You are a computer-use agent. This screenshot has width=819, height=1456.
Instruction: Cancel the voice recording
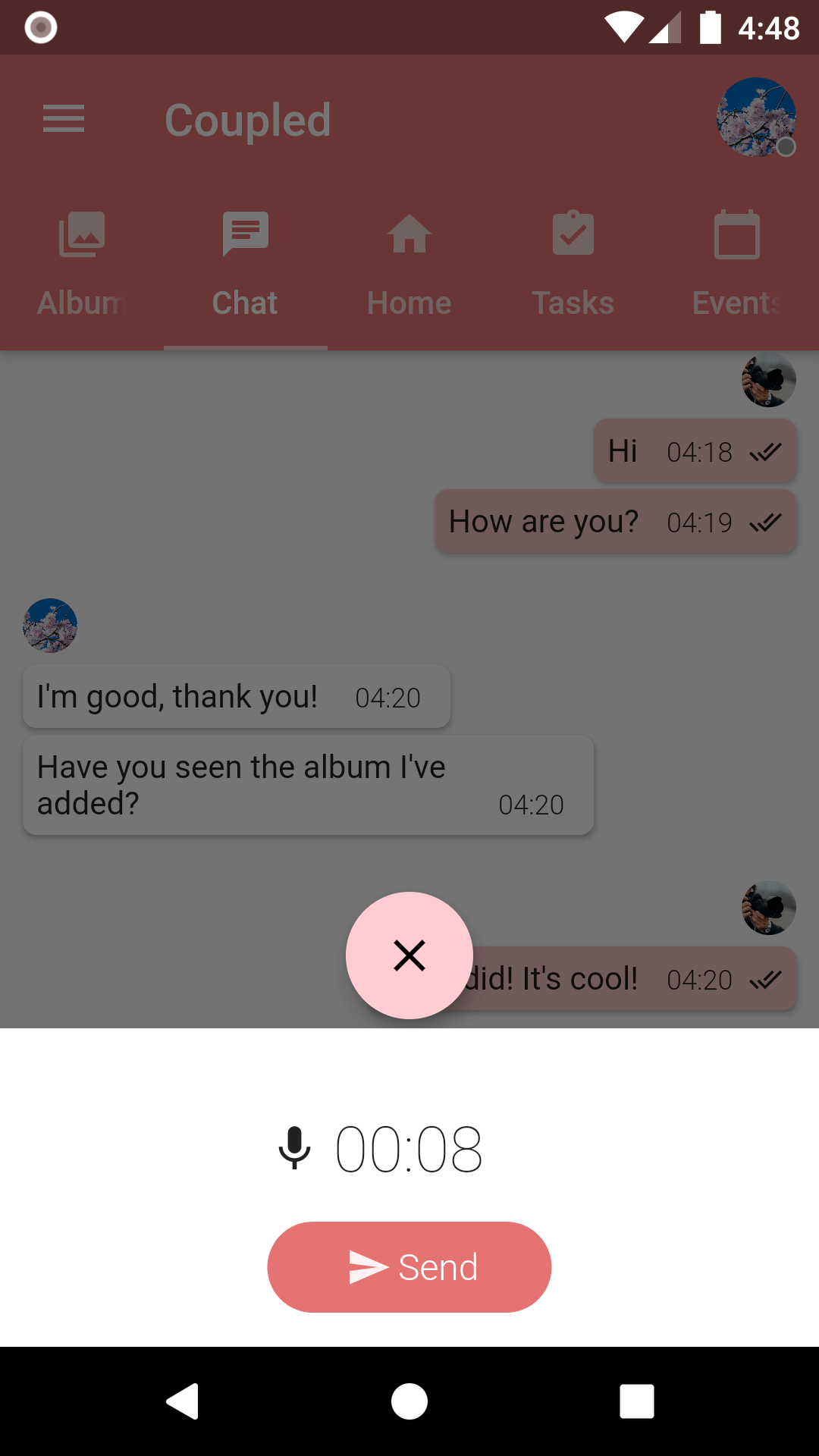[409, 955]
